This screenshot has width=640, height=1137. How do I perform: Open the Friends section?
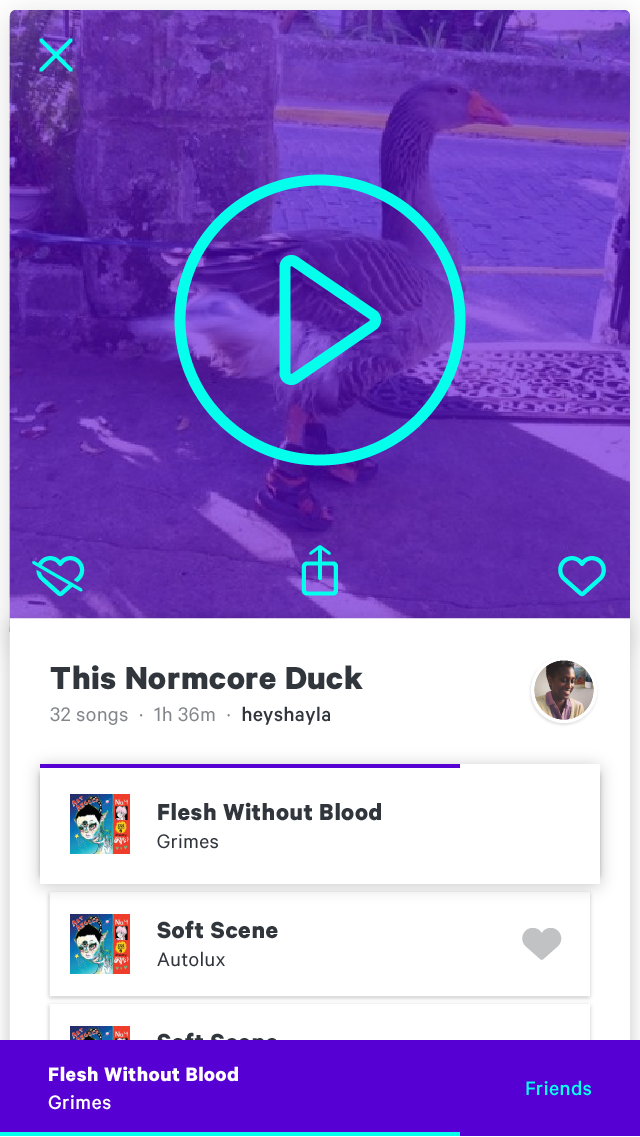[558, 1088]
